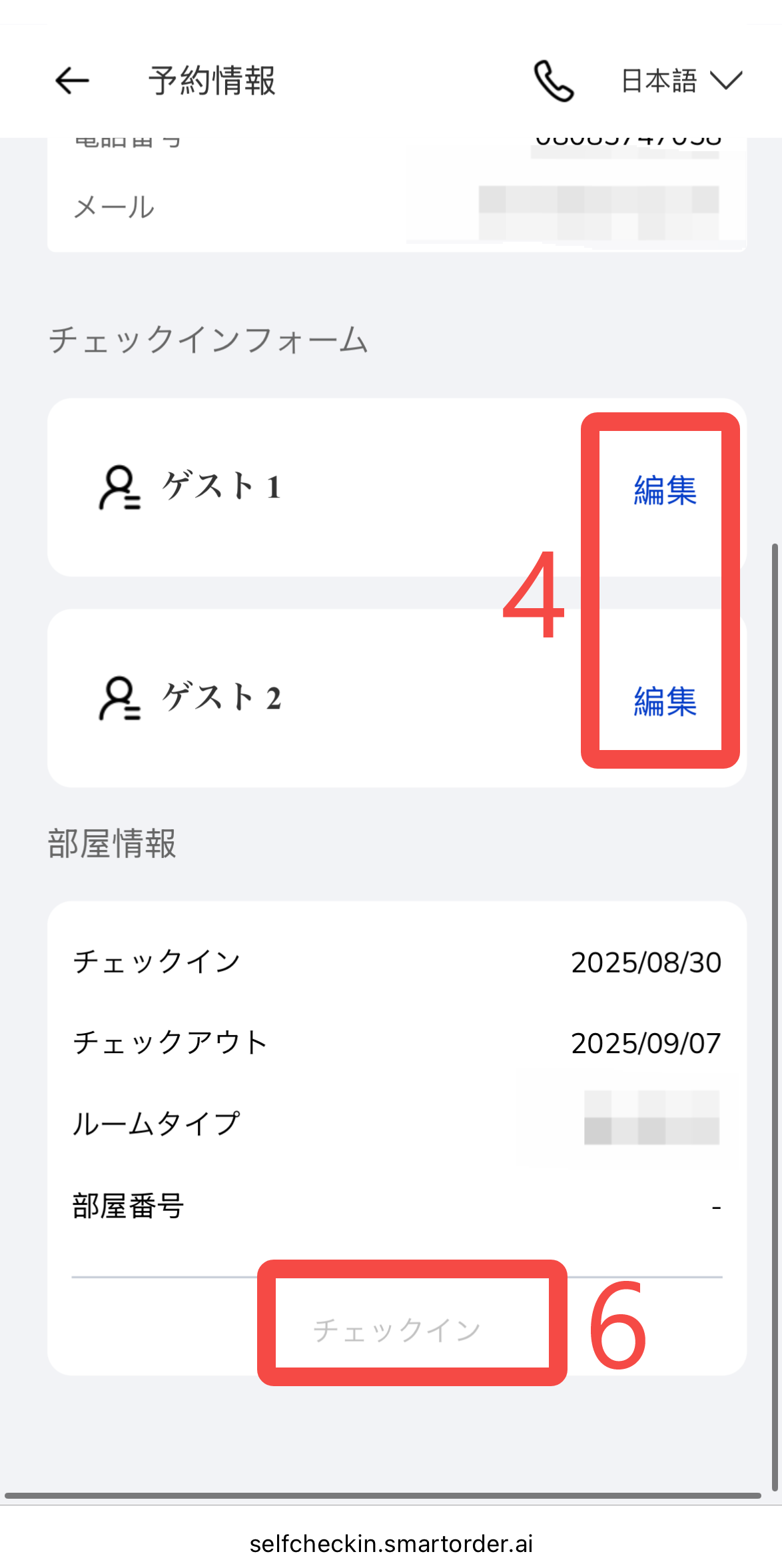Tap the チェックイン button below room info
This screenshot has width=782, height=1568.
pos(397,1330)
